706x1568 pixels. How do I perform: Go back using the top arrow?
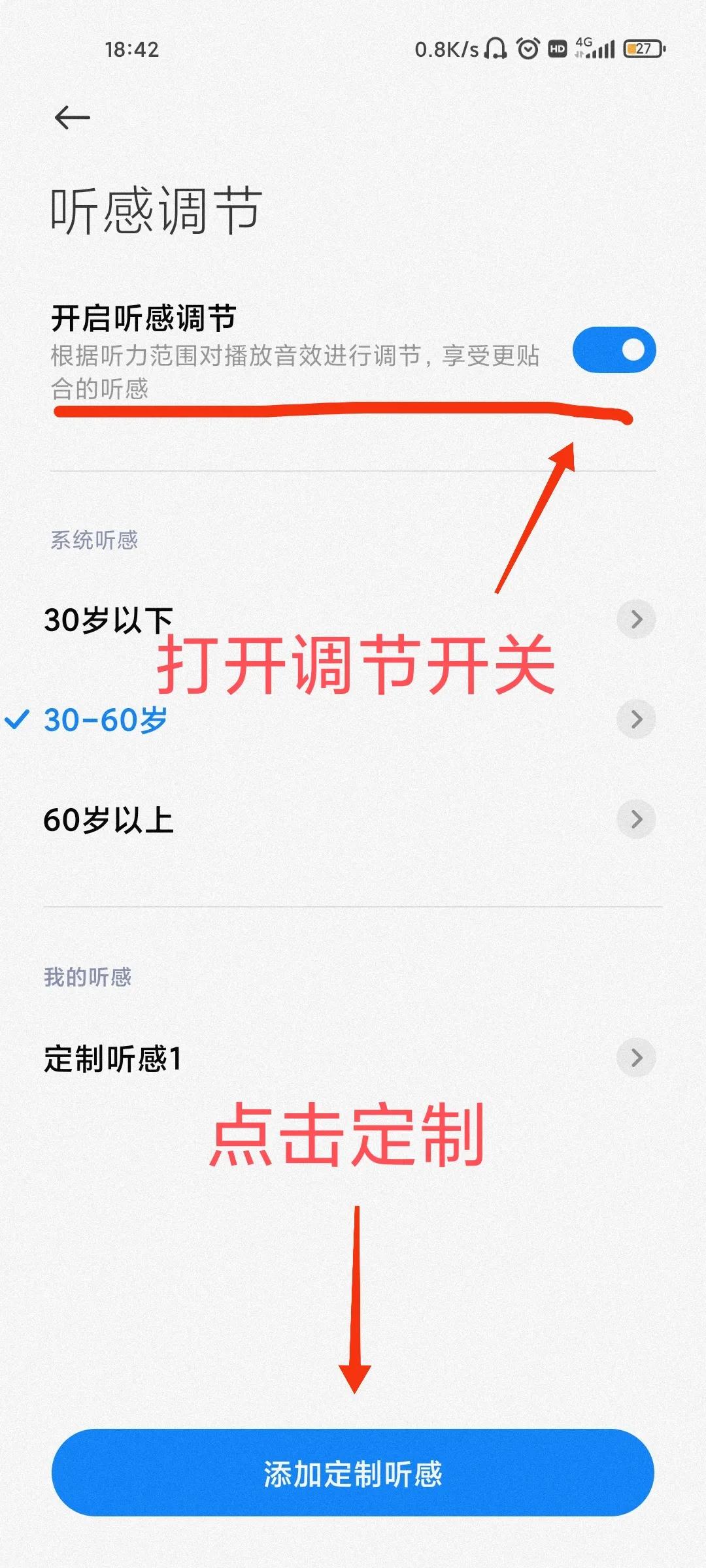click(72, 118)
